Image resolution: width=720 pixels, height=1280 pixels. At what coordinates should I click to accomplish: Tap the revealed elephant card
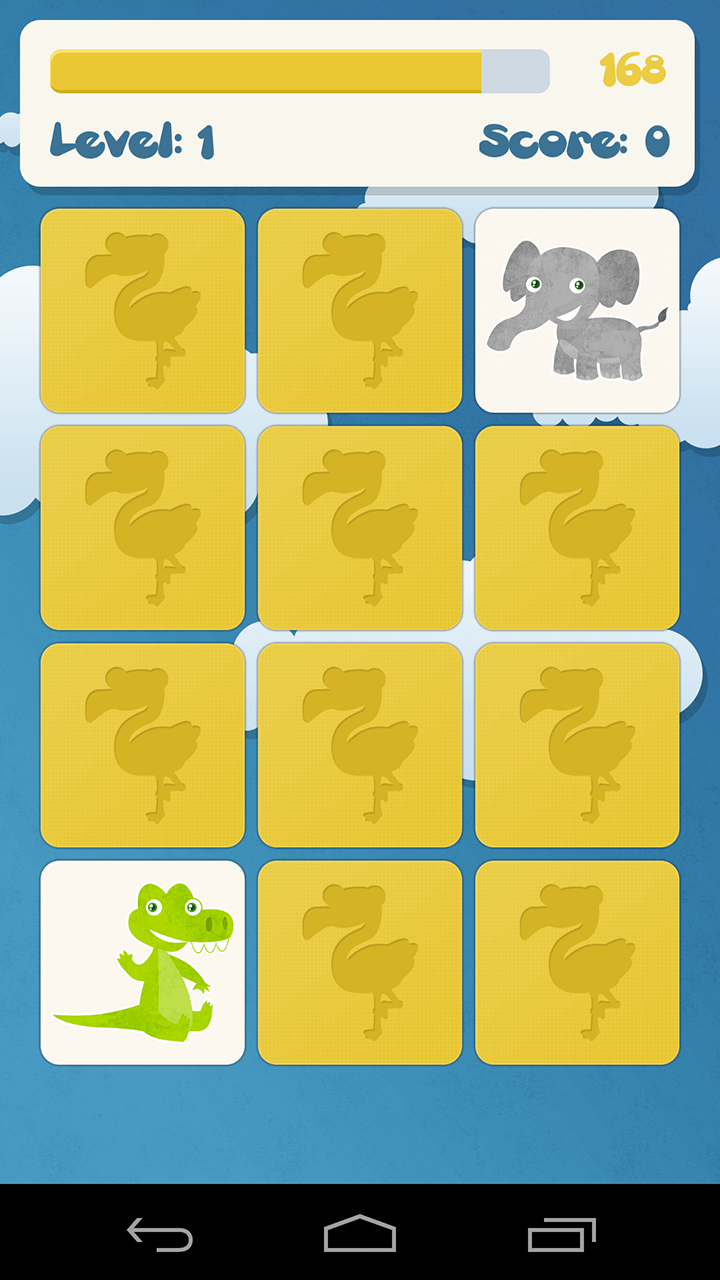point(577,310)
